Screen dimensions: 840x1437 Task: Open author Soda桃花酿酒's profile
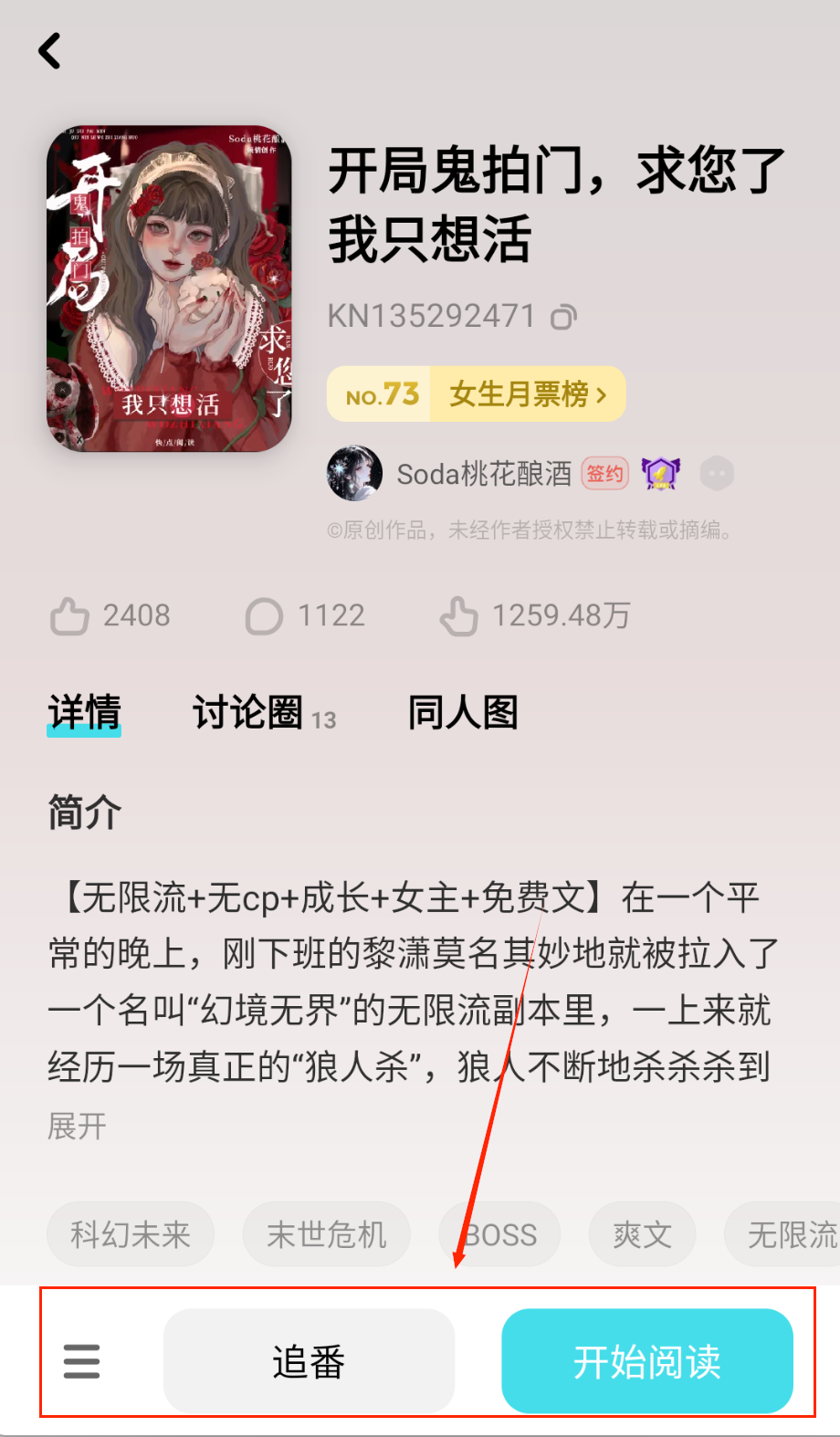pyautogui.click(x=484, y=474)
